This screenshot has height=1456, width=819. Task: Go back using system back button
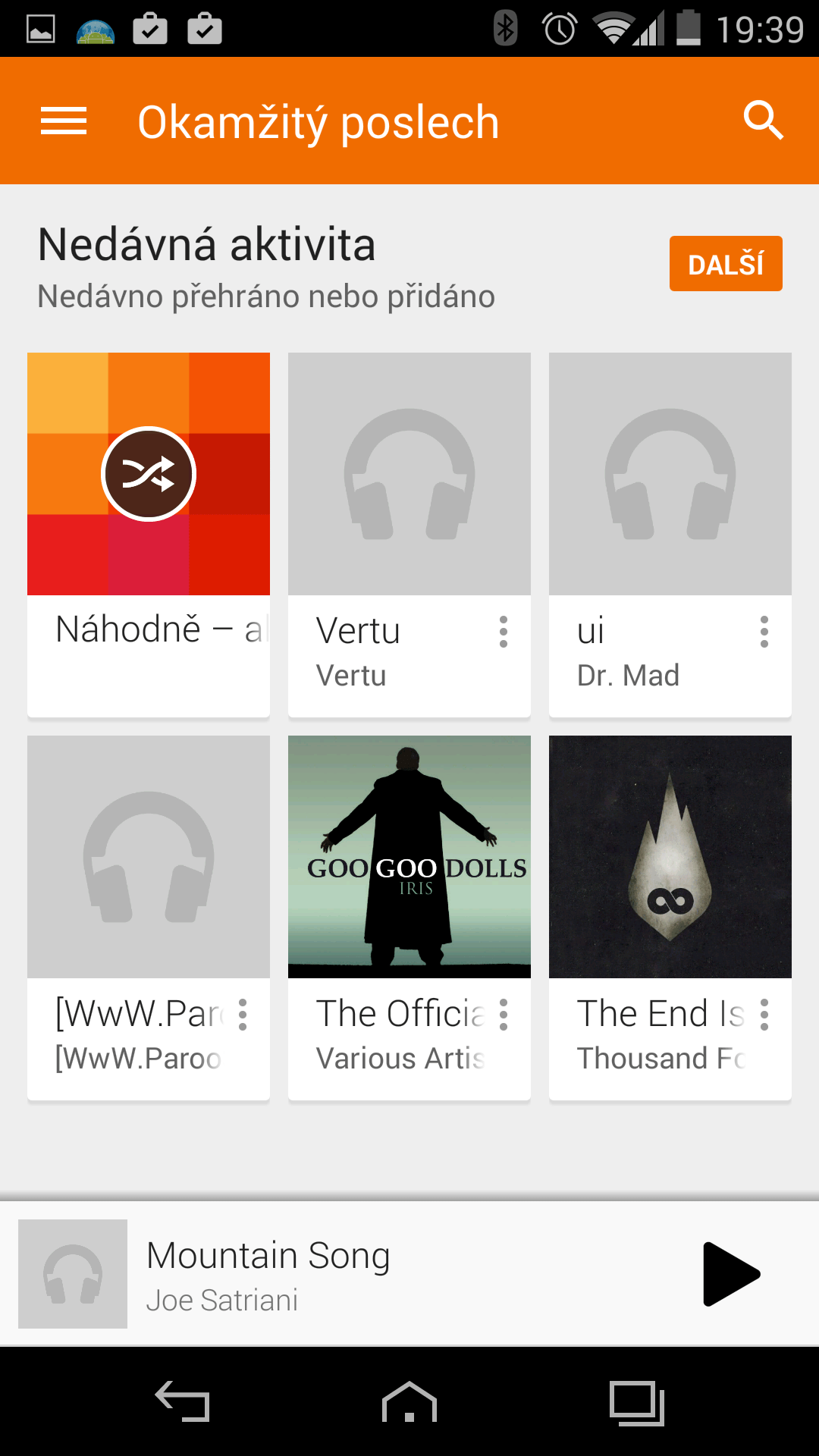[x=183, y=1401]
